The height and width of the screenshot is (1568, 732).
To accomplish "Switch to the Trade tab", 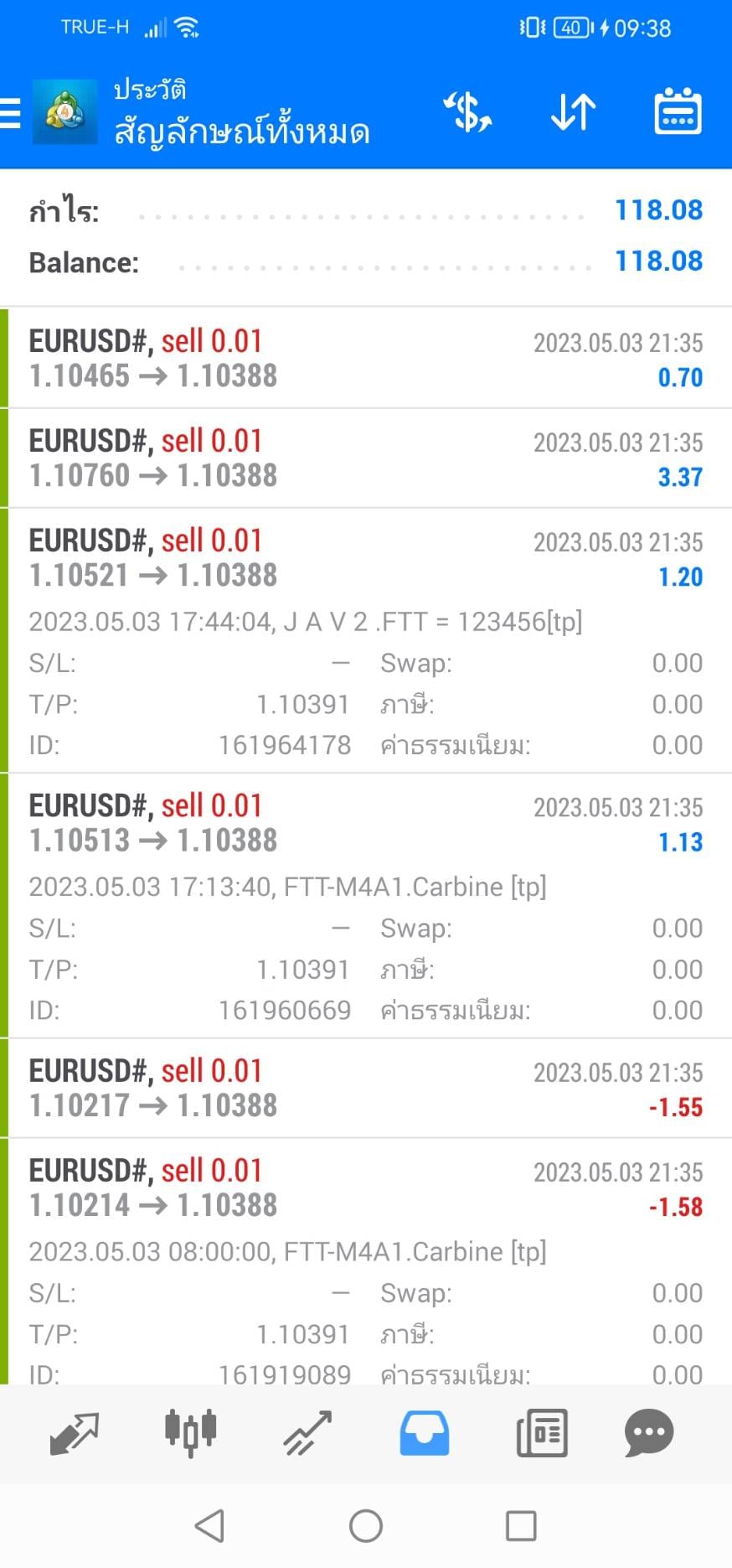I will tap(307, 1433).
